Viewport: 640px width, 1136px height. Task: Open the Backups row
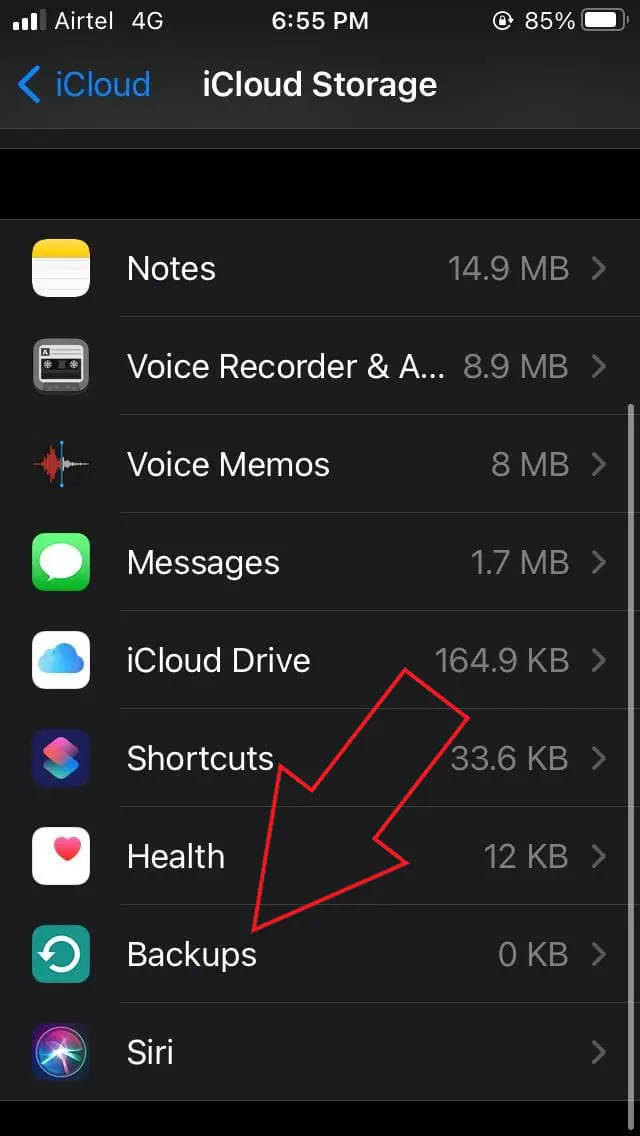pyautogui.click(x=320, y=954)
